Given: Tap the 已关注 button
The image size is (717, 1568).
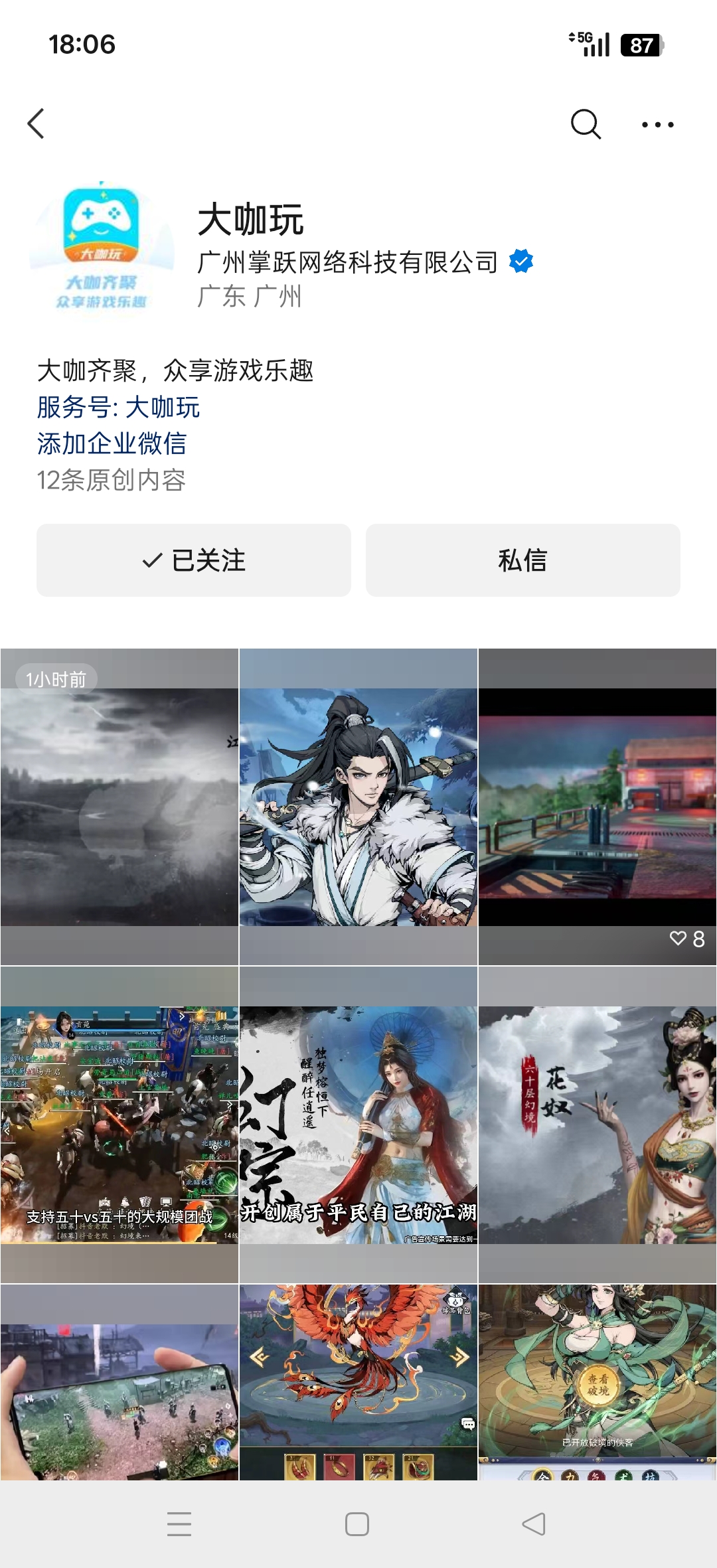Looking at the screenshot, I should point(193,560).
